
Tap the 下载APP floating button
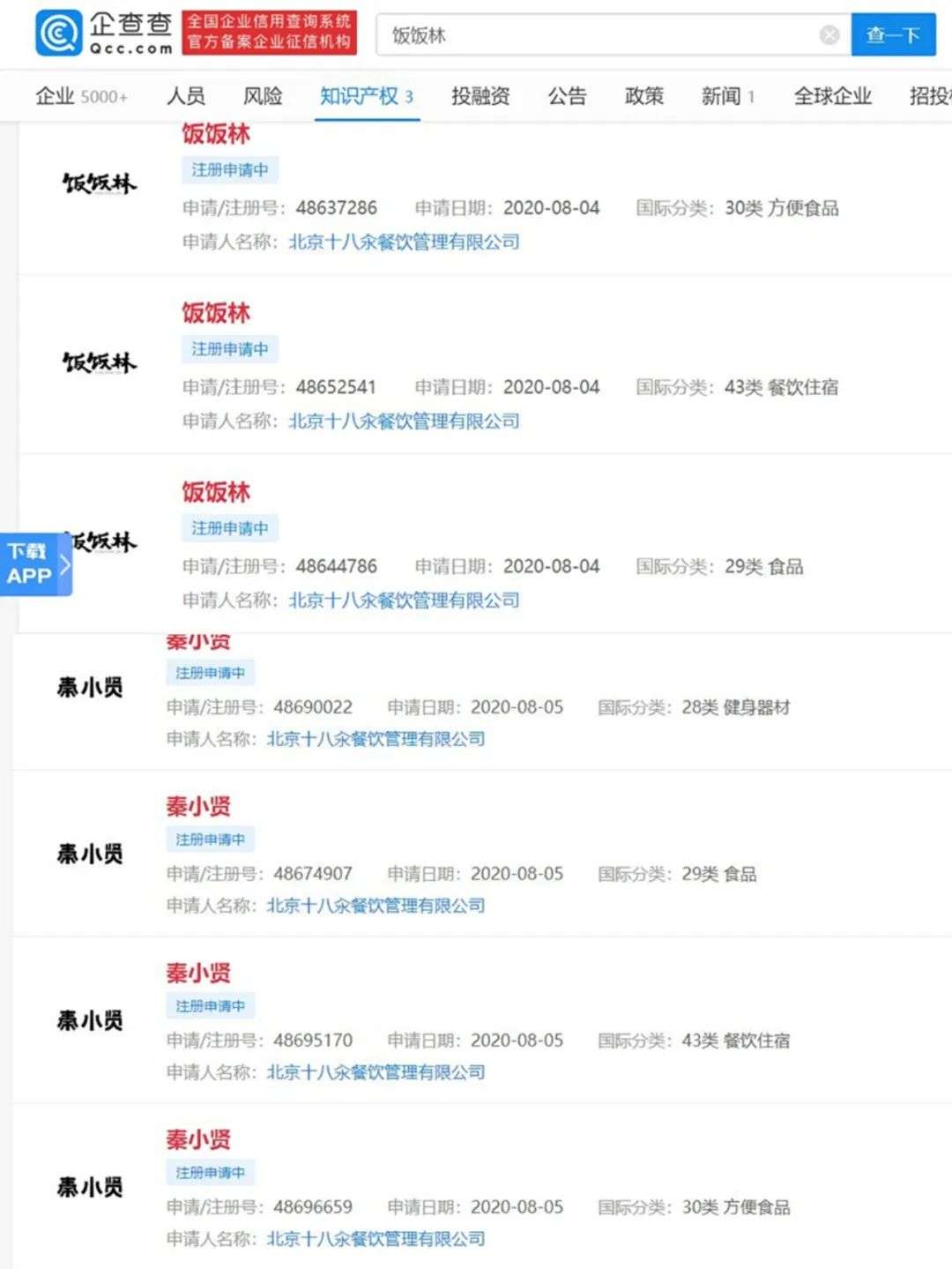point(35,564)
